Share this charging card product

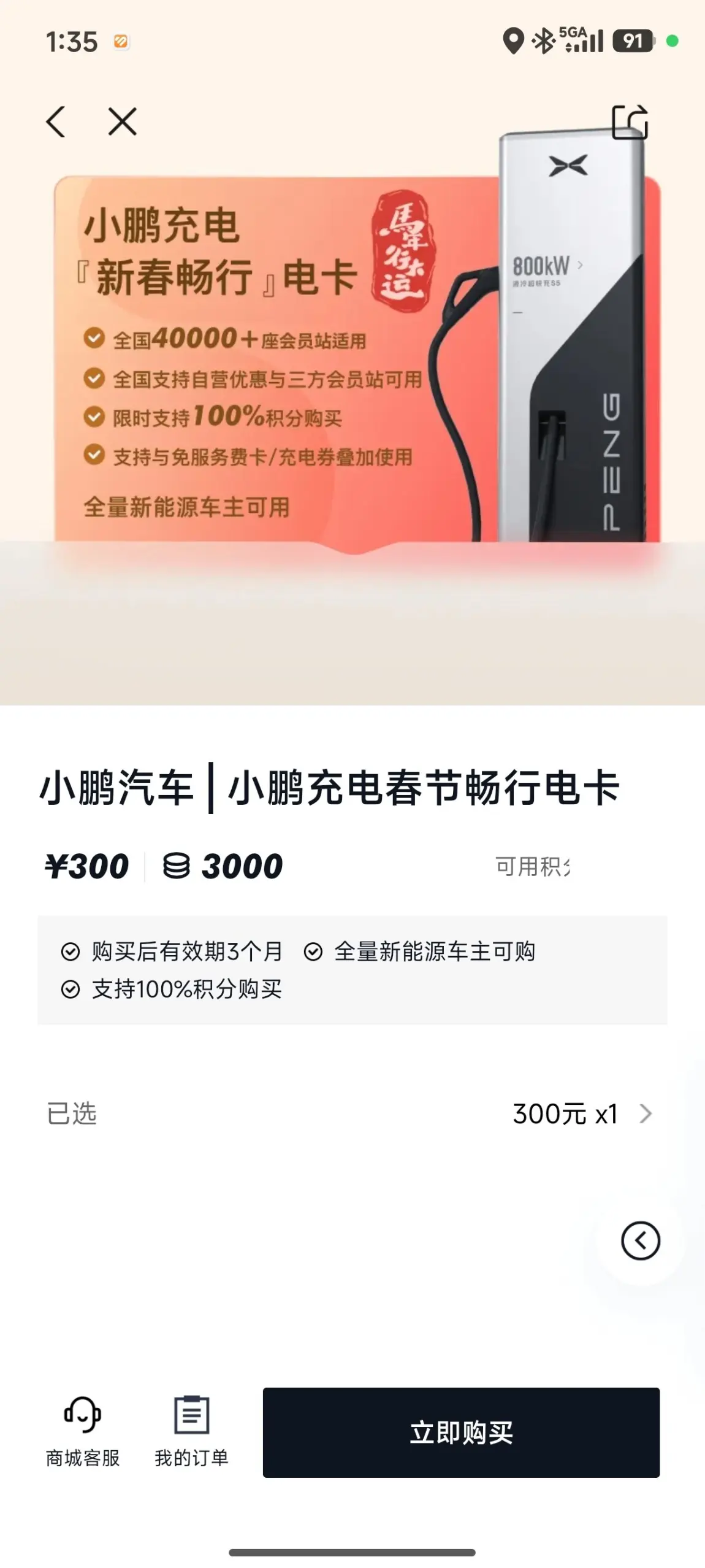click(x=630, y=121)
